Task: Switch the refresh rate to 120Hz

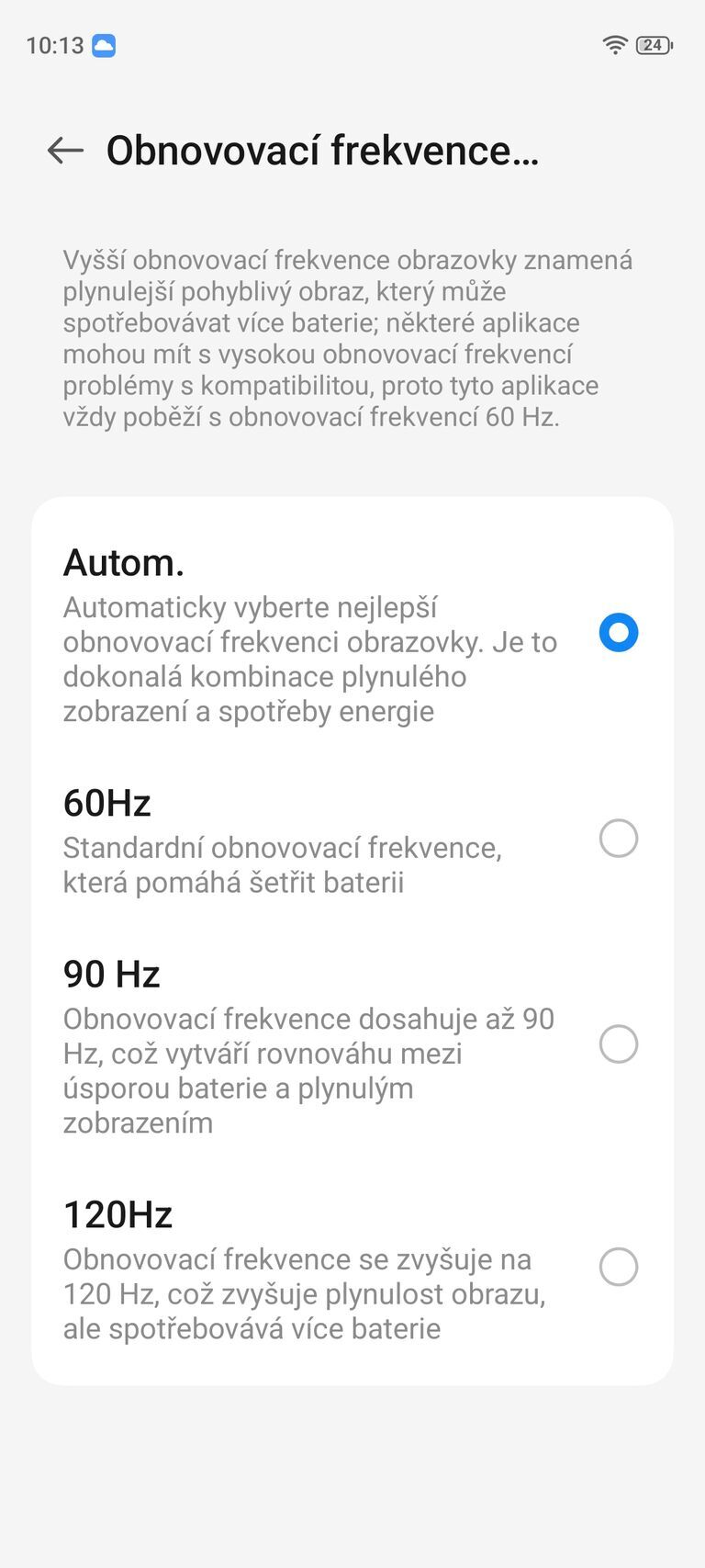Action: pyautogui.click(x=618, y=1267)
